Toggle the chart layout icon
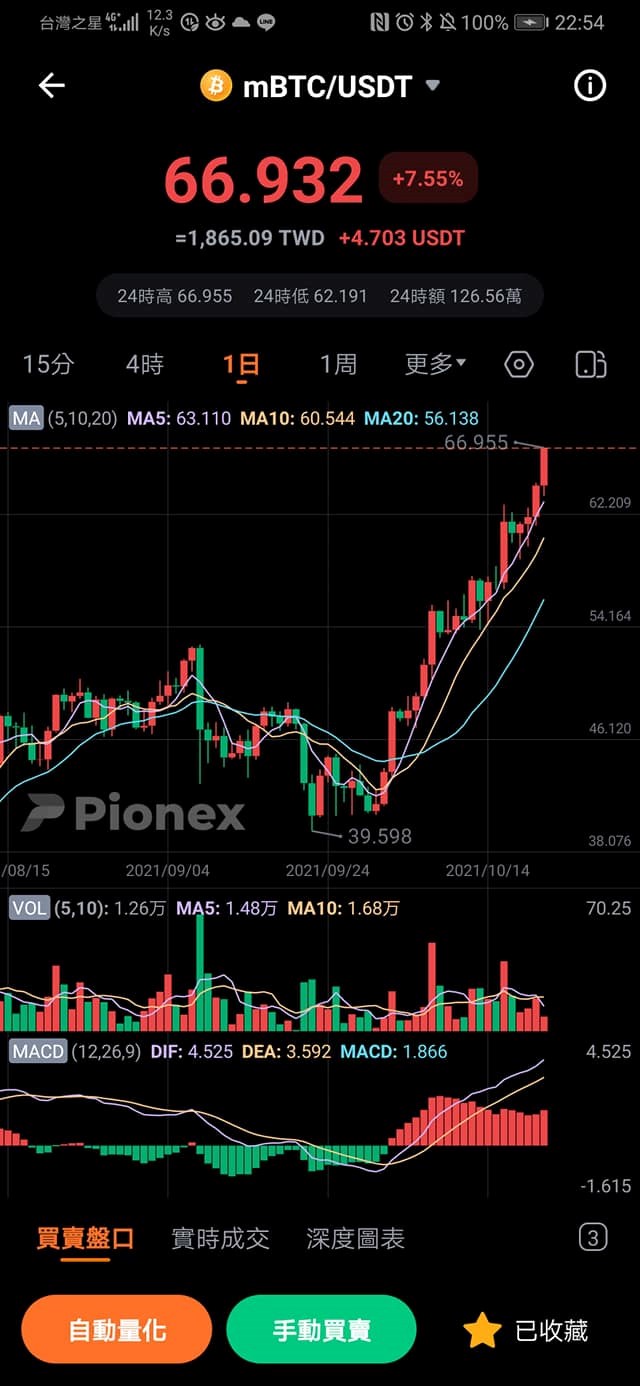Viewport: 640px width, 1386px height. tap(591, 364)
